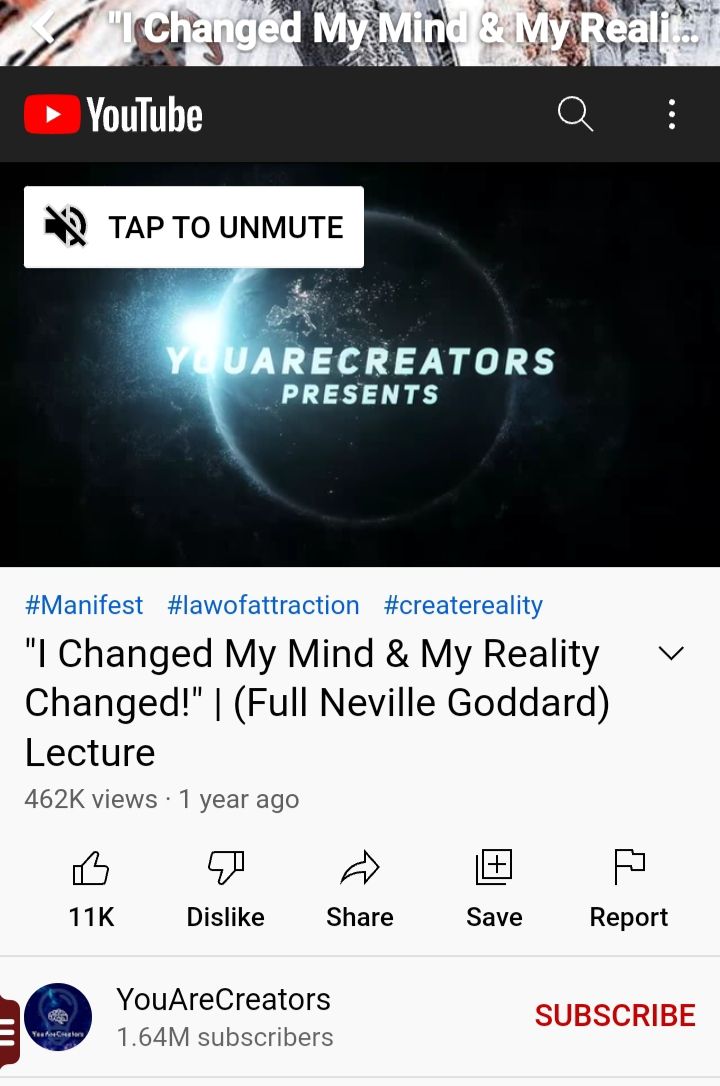The height and width of the screenshot is (1086, 720).
Task: Dislike this video
Action: point(225,885)
